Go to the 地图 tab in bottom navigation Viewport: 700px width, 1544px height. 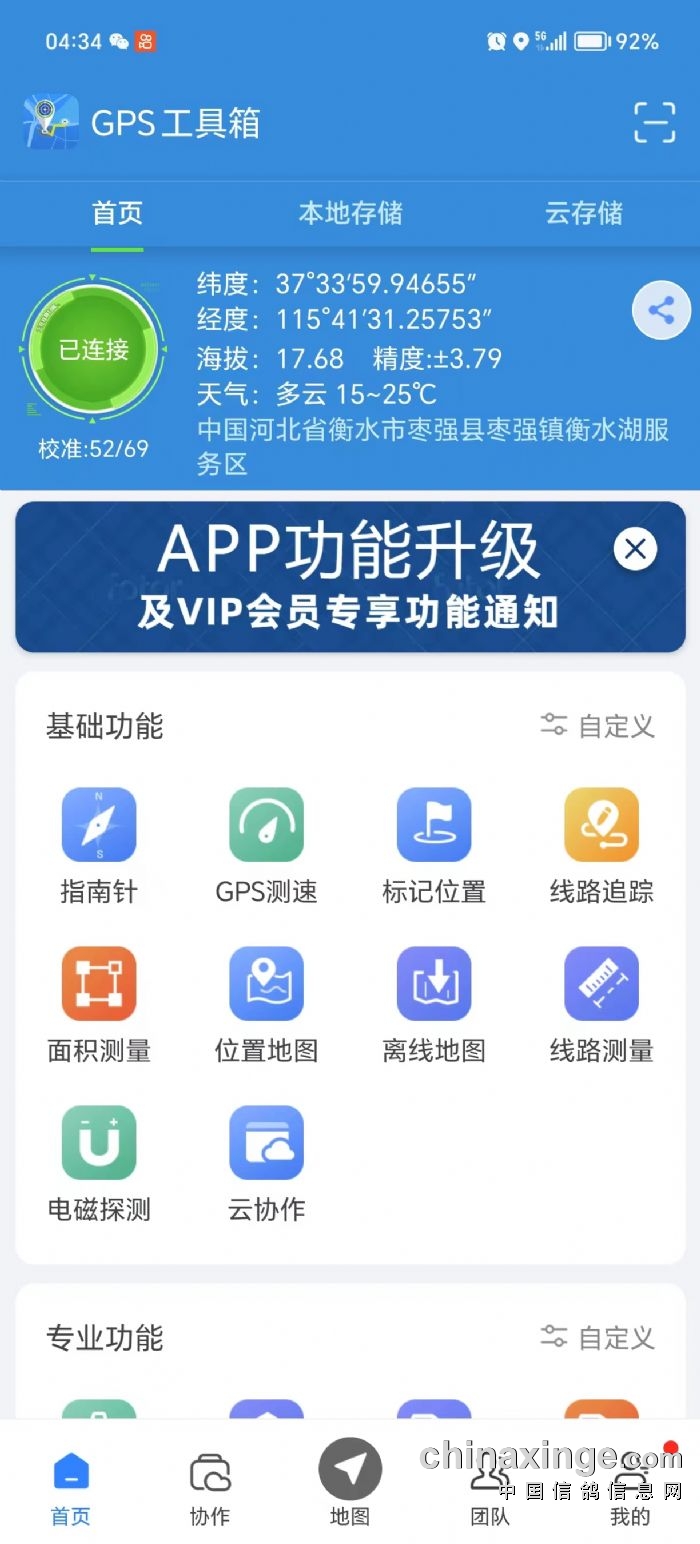350,1482
